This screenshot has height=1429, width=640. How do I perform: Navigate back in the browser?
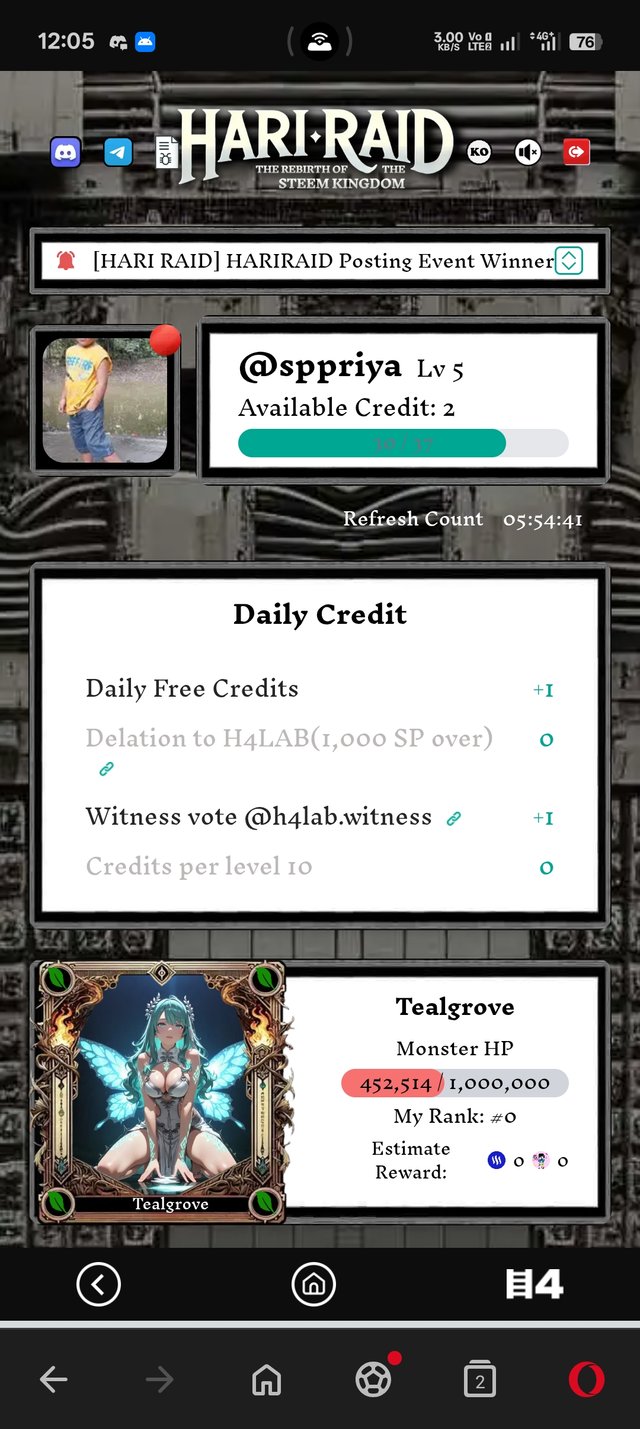[x=53, y=1381]
